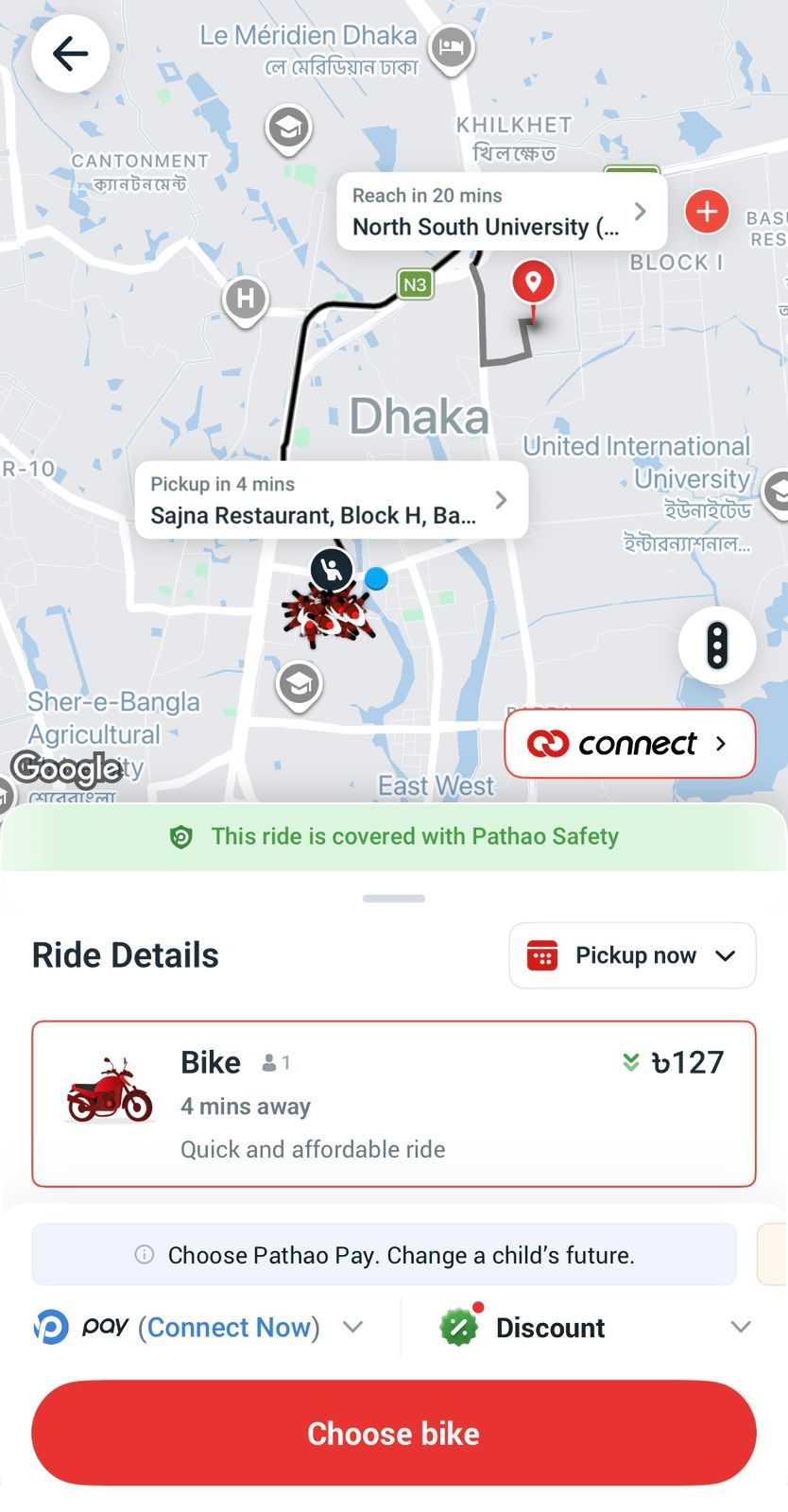Tap Connect Now to link Pathao Pay
This screenshot has height=1512, width=788.
tap(230, 1327)
